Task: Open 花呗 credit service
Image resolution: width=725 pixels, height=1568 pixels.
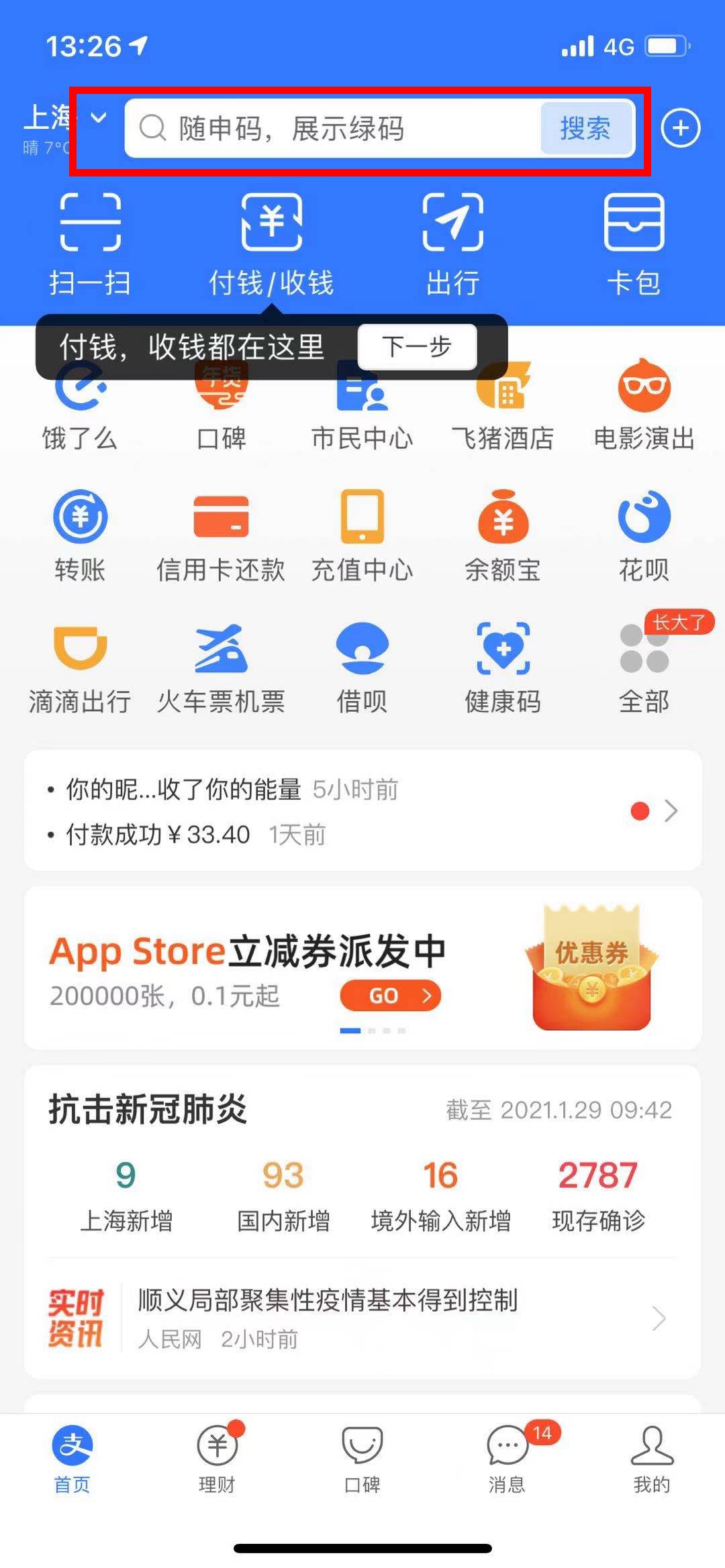Action: pyautogui.click(x=645, y=533)
